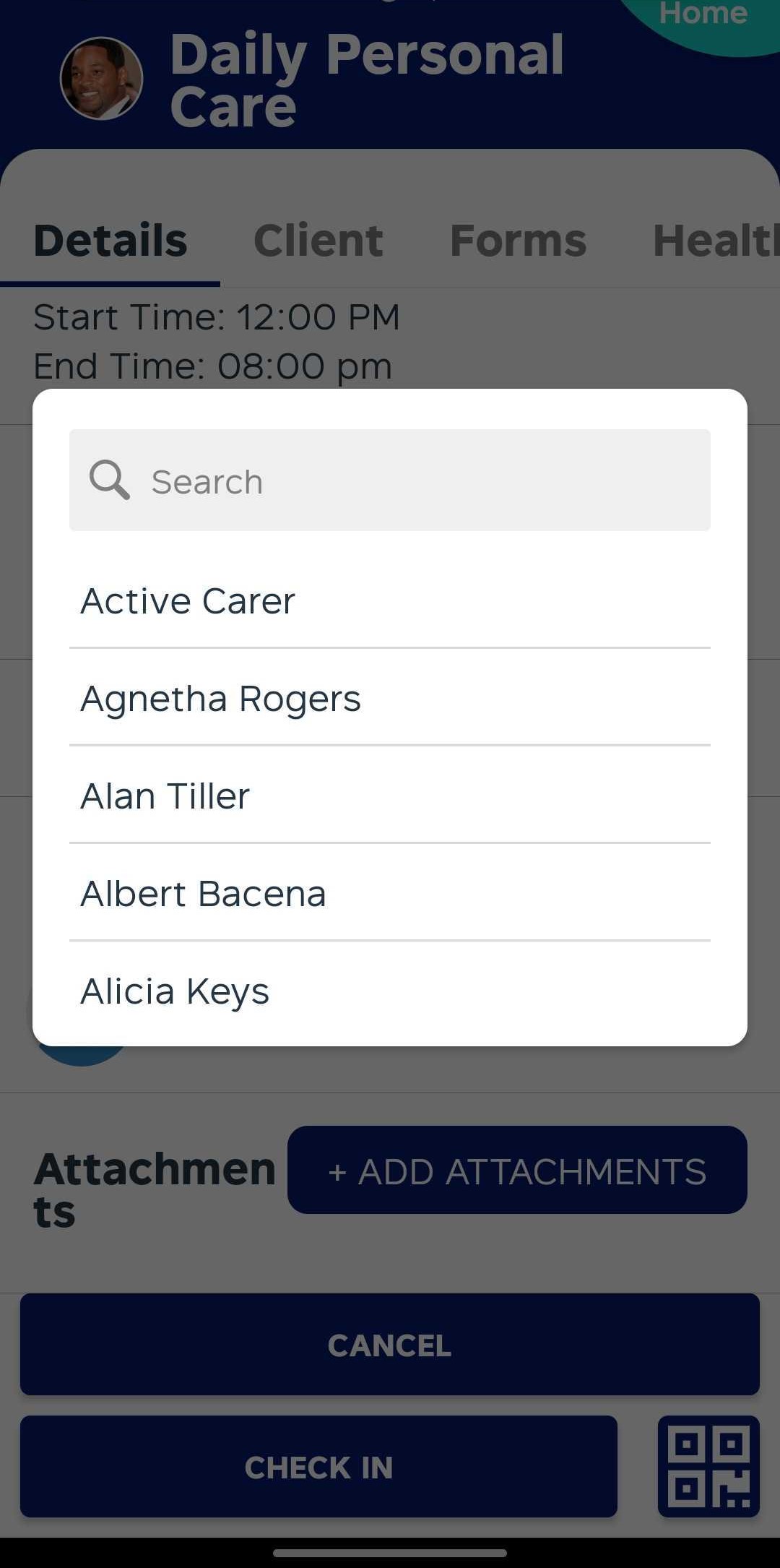Screen dimensions: 780x1568
Task: Choose Agnetha Rogers
Action: click(390, 698)
